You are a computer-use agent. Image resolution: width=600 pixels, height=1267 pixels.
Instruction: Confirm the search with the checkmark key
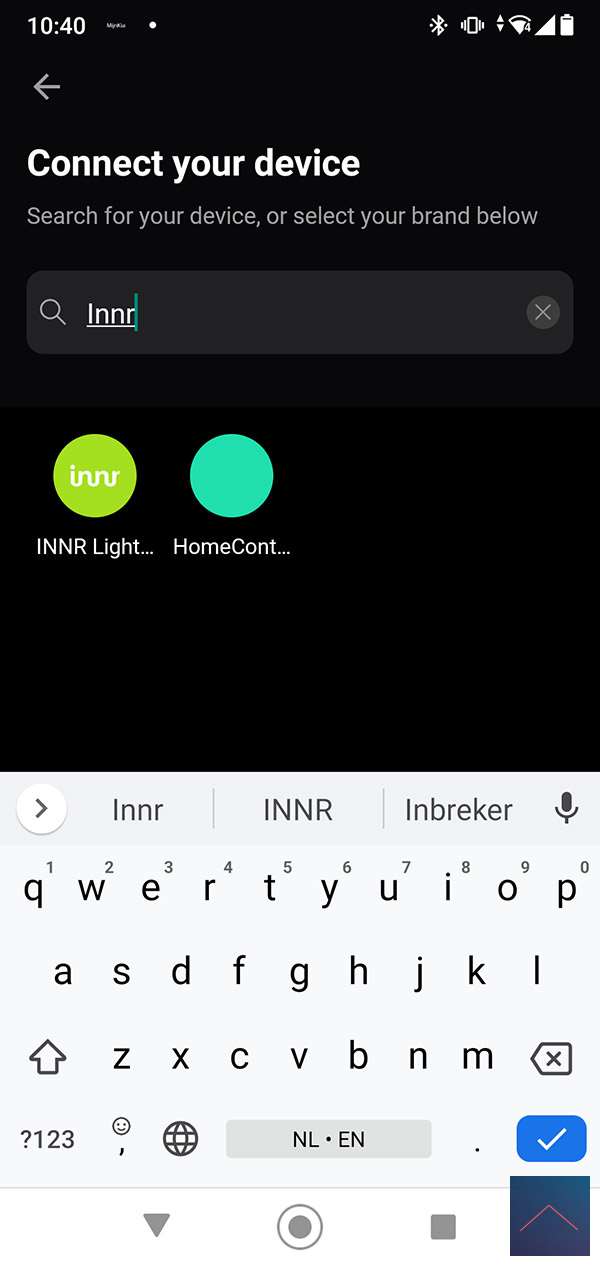[x=551, y=1138]
